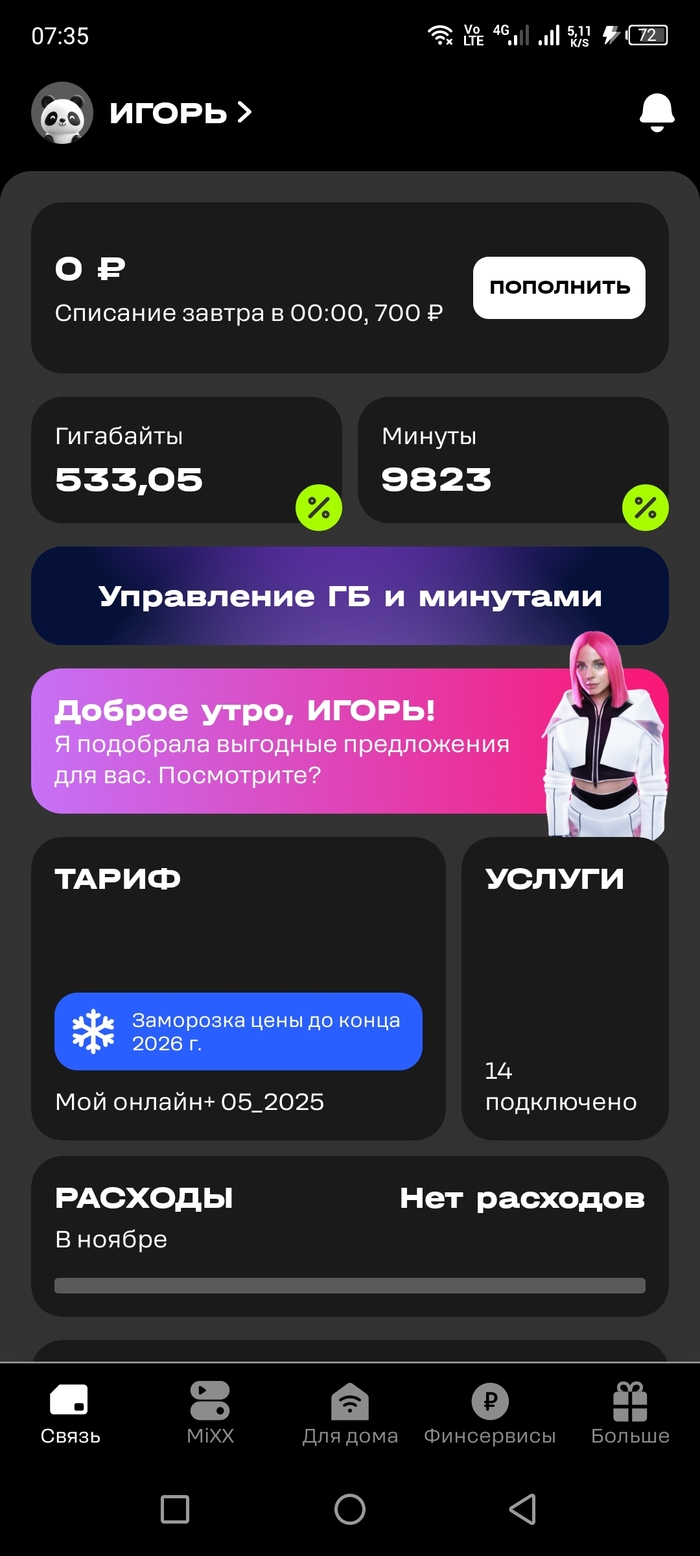The width and height of the screenshot is (700, 1556).
Task: Open the Расходы card for November
Action: [x=350, y=1236]
